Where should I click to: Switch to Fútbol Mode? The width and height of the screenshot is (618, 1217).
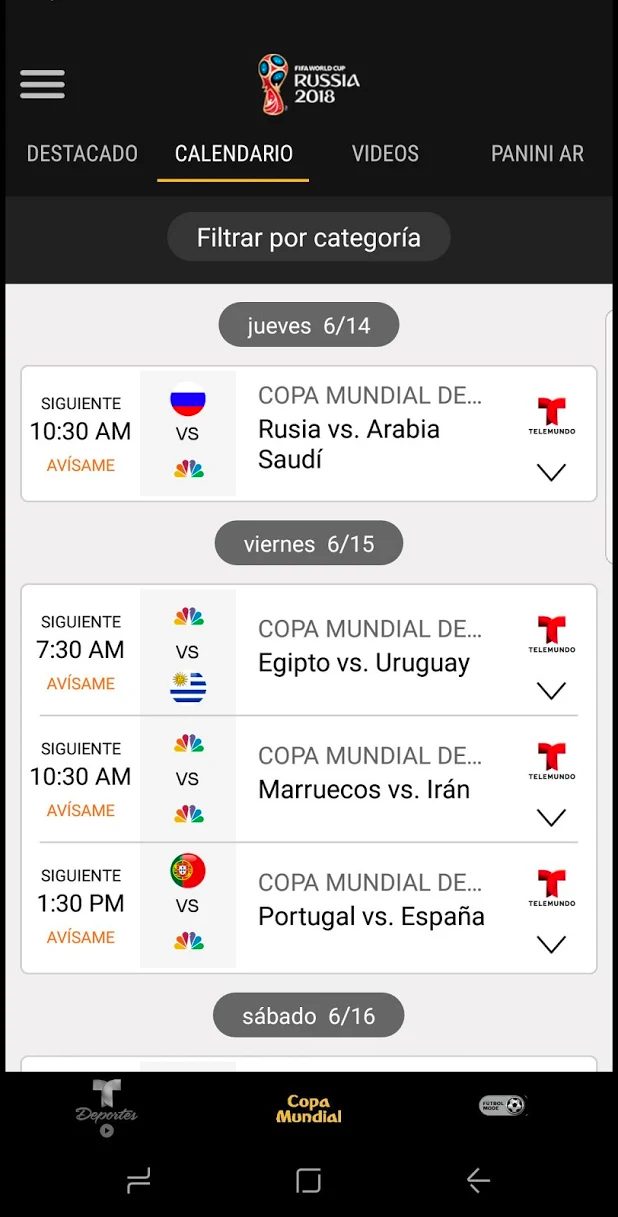[502, 1105]
